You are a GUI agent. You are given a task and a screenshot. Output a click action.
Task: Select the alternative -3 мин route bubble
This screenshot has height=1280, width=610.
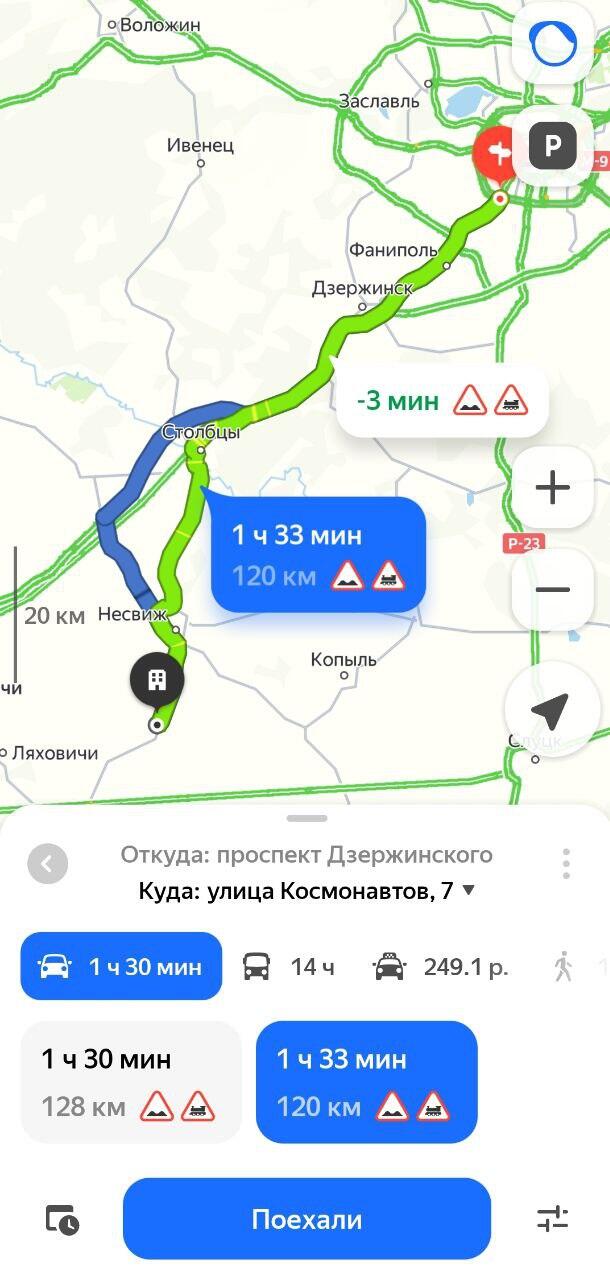pyautogui.click(x=441, y=402)
